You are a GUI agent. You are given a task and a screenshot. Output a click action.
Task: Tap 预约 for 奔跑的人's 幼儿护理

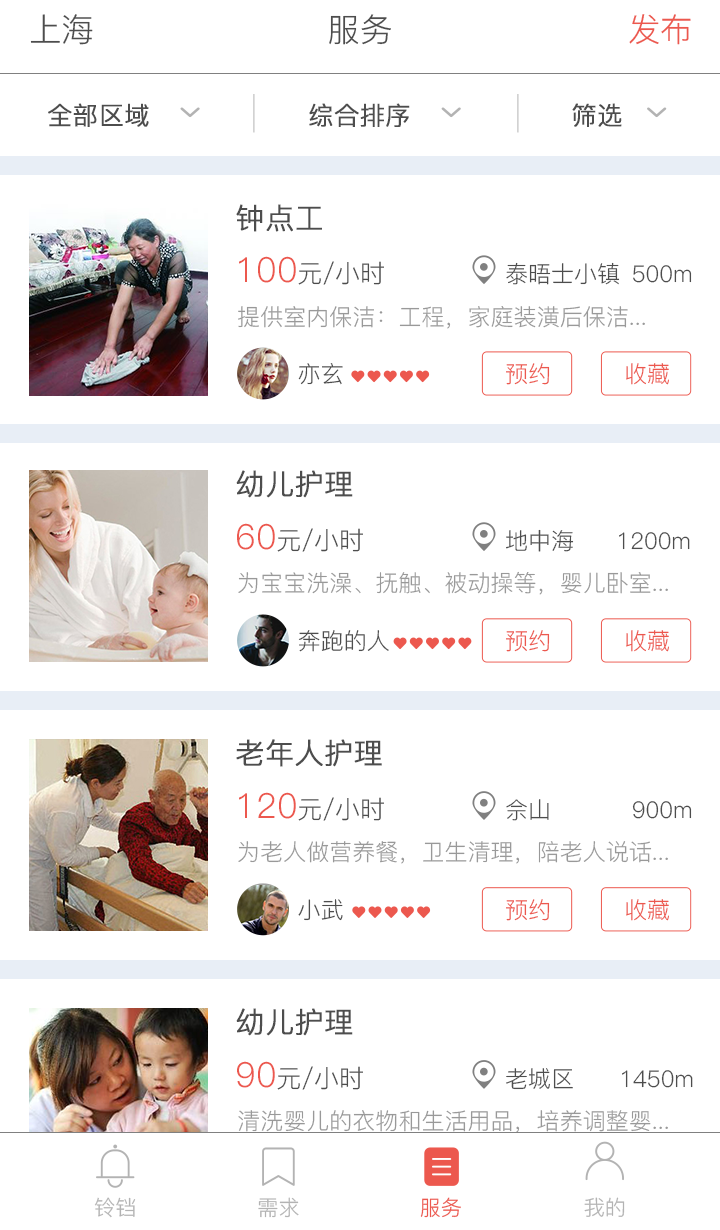pos(527,641)
